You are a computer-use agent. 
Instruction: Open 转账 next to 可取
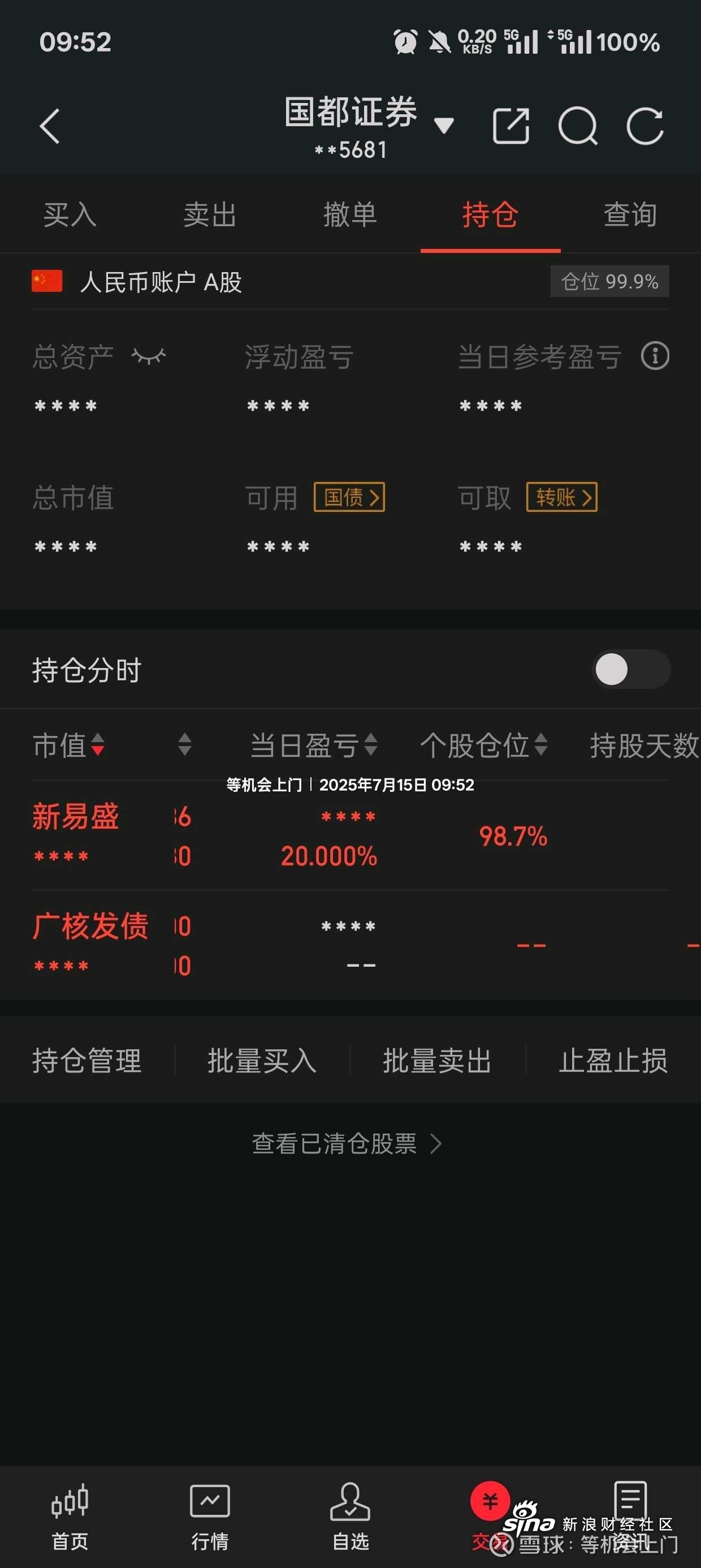pos(562,497)
